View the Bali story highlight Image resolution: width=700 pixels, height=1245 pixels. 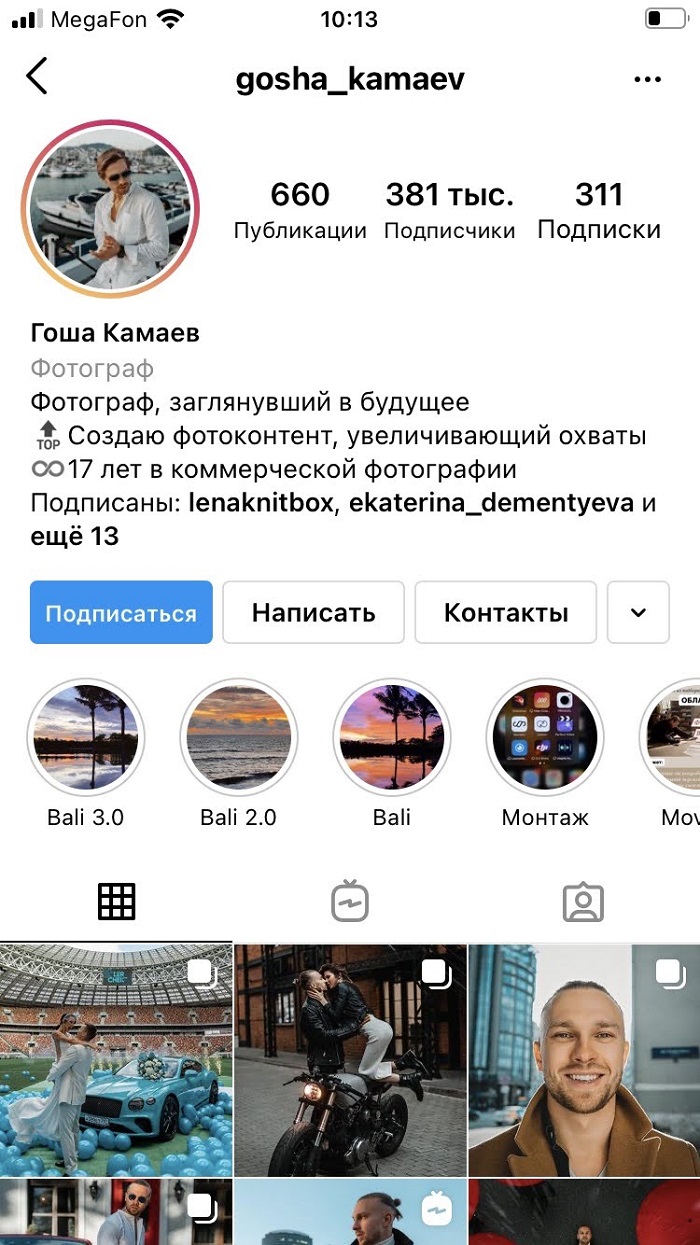(x=392, y=738)
